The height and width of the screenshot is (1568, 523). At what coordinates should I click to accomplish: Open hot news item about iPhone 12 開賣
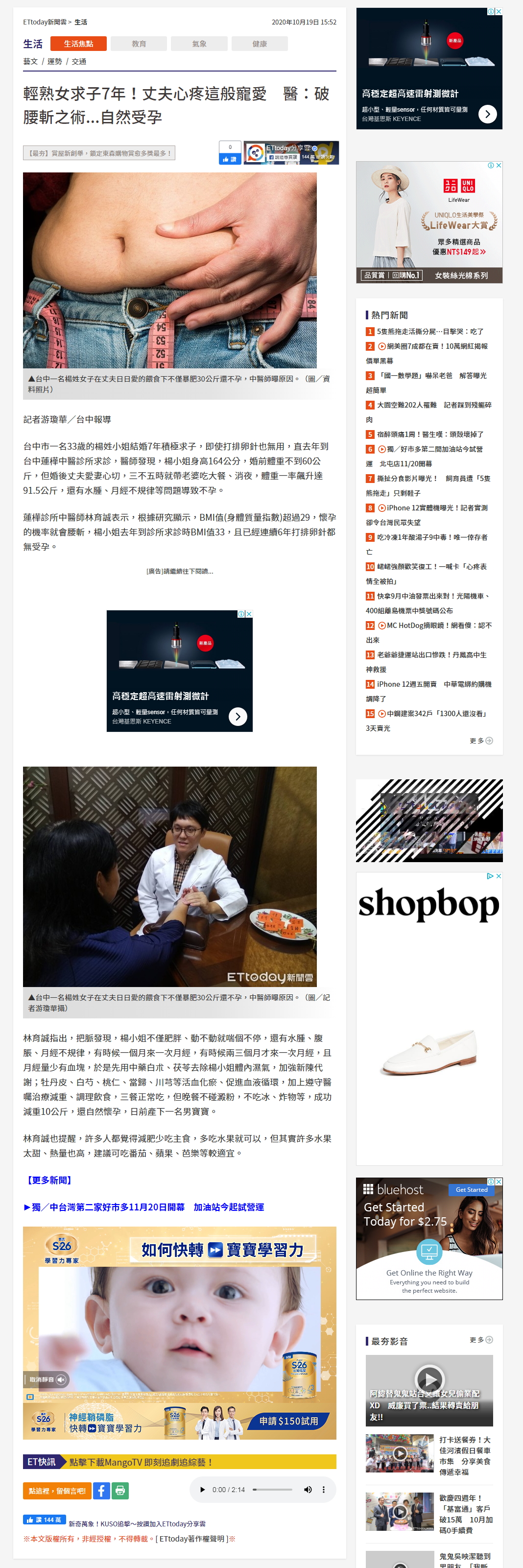pos(433,684)
